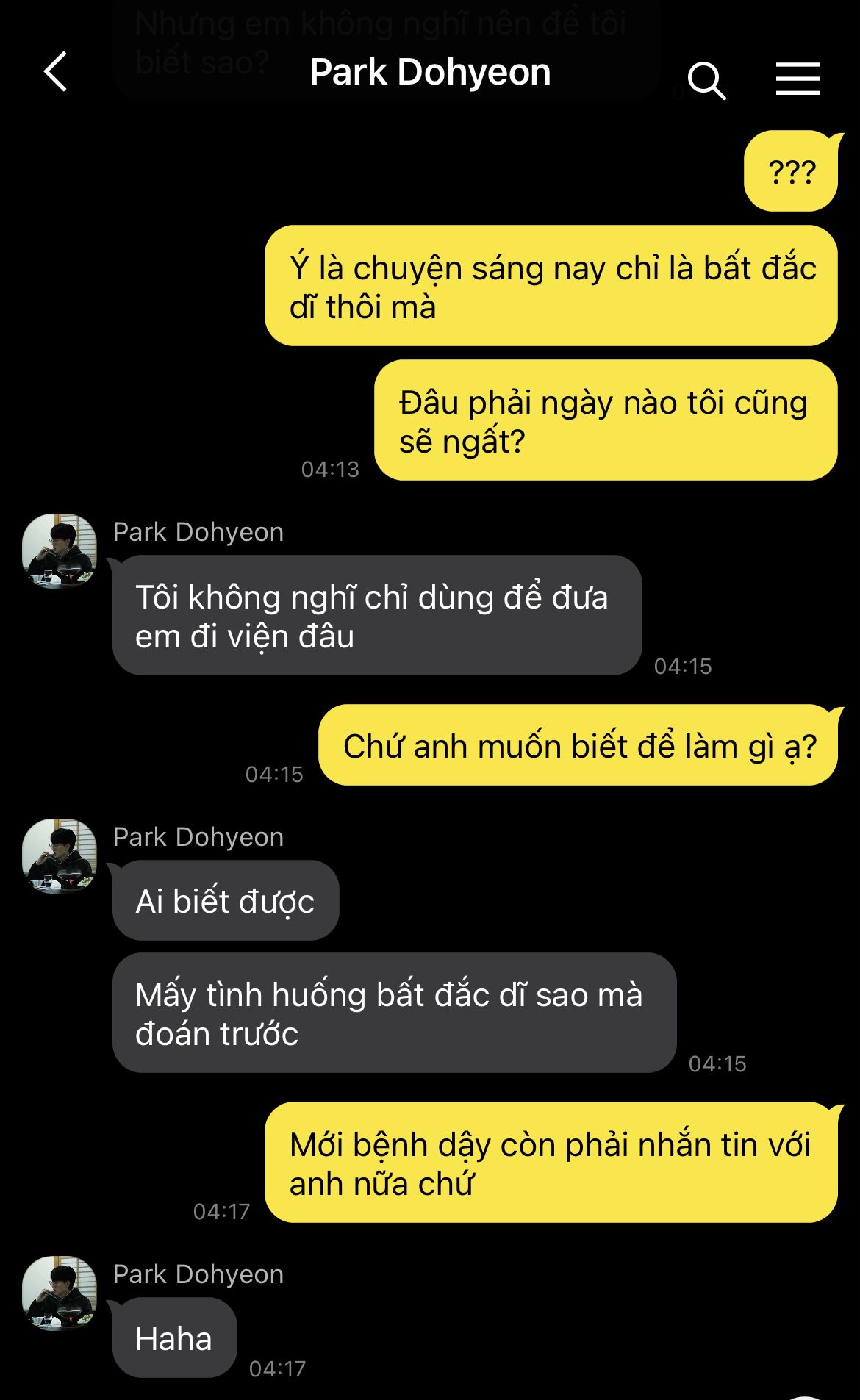This screenshot has width=860, height=1400.
Task: Search within this conversation
Action: pyautogui.click(x=706, y=79)
